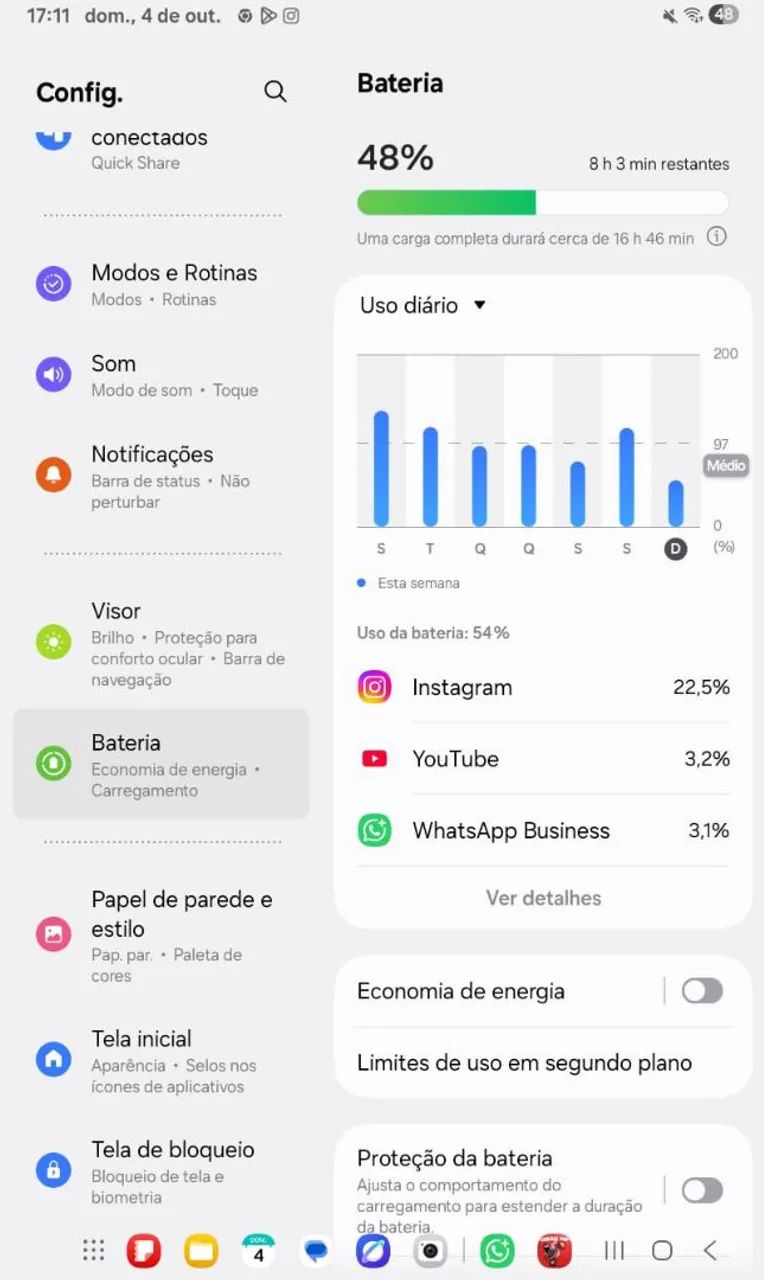Image resolution: width=764 pixels, height=1280 pixels.
Task: Open the Visor settings
Action: (161, 643)
